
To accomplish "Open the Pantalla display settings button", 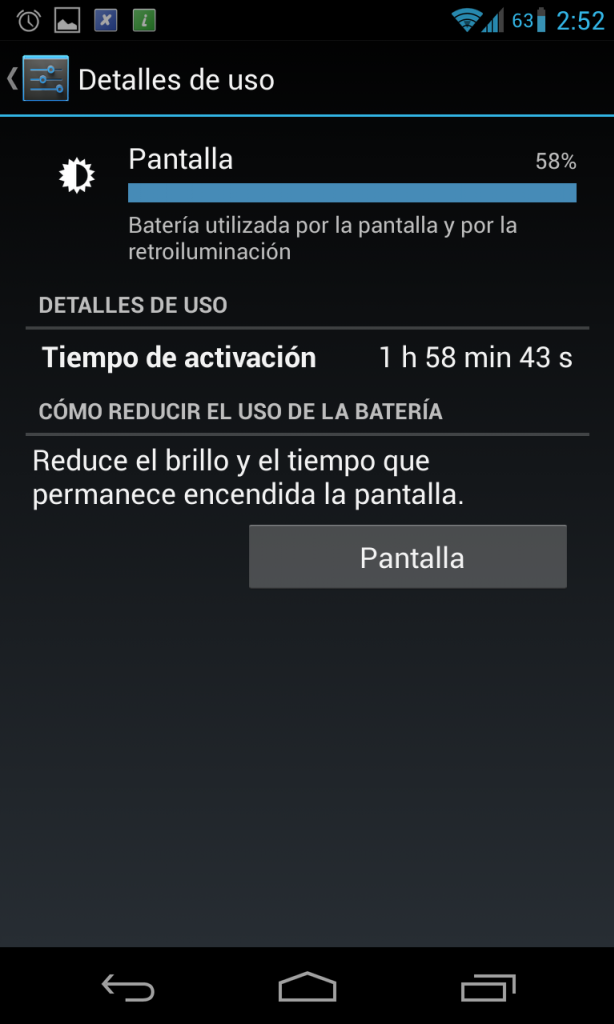I will point(407,557).
